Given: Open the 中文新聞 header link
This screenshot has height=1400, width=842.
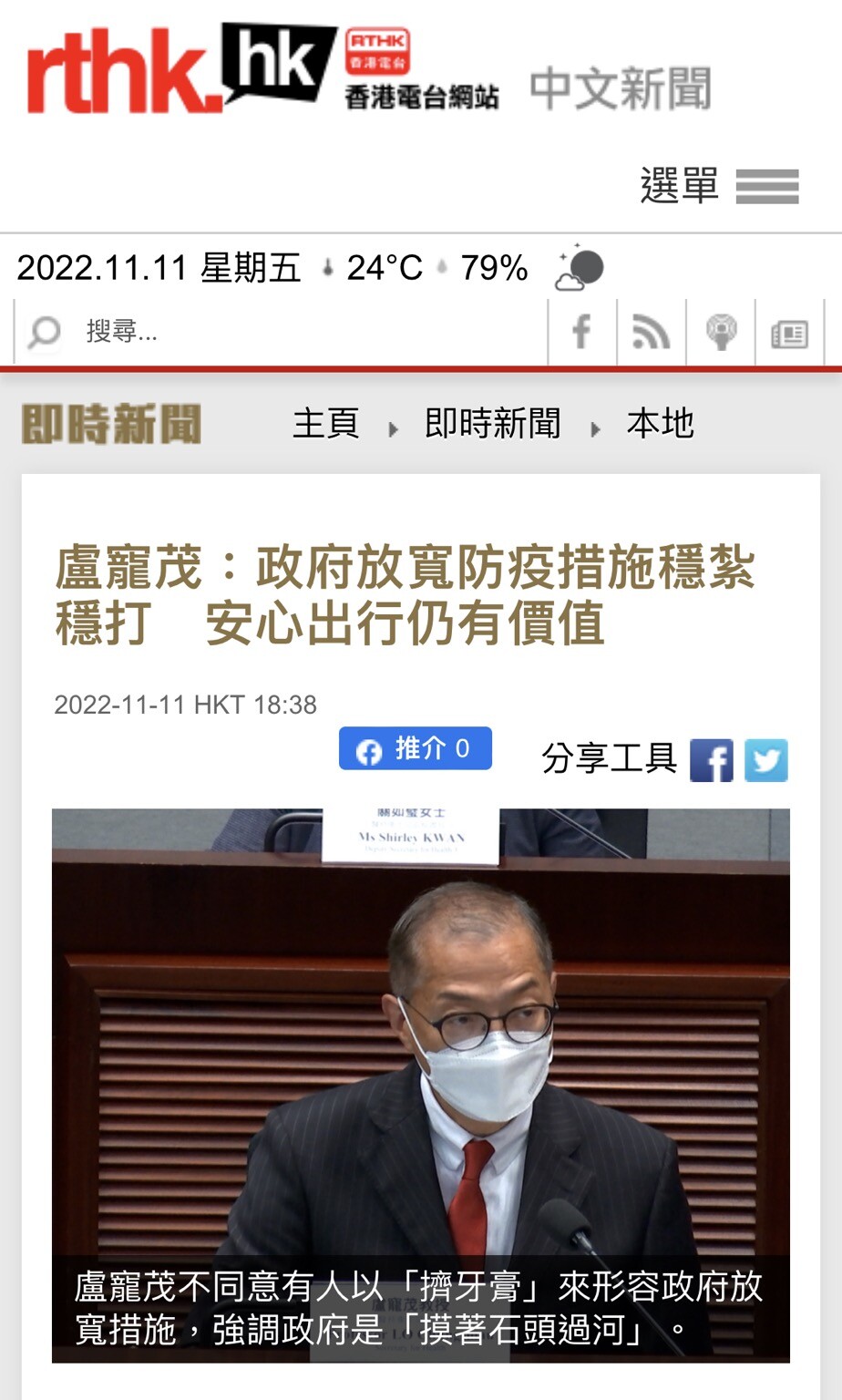Looking at the screenshot, I should (620, 88).
